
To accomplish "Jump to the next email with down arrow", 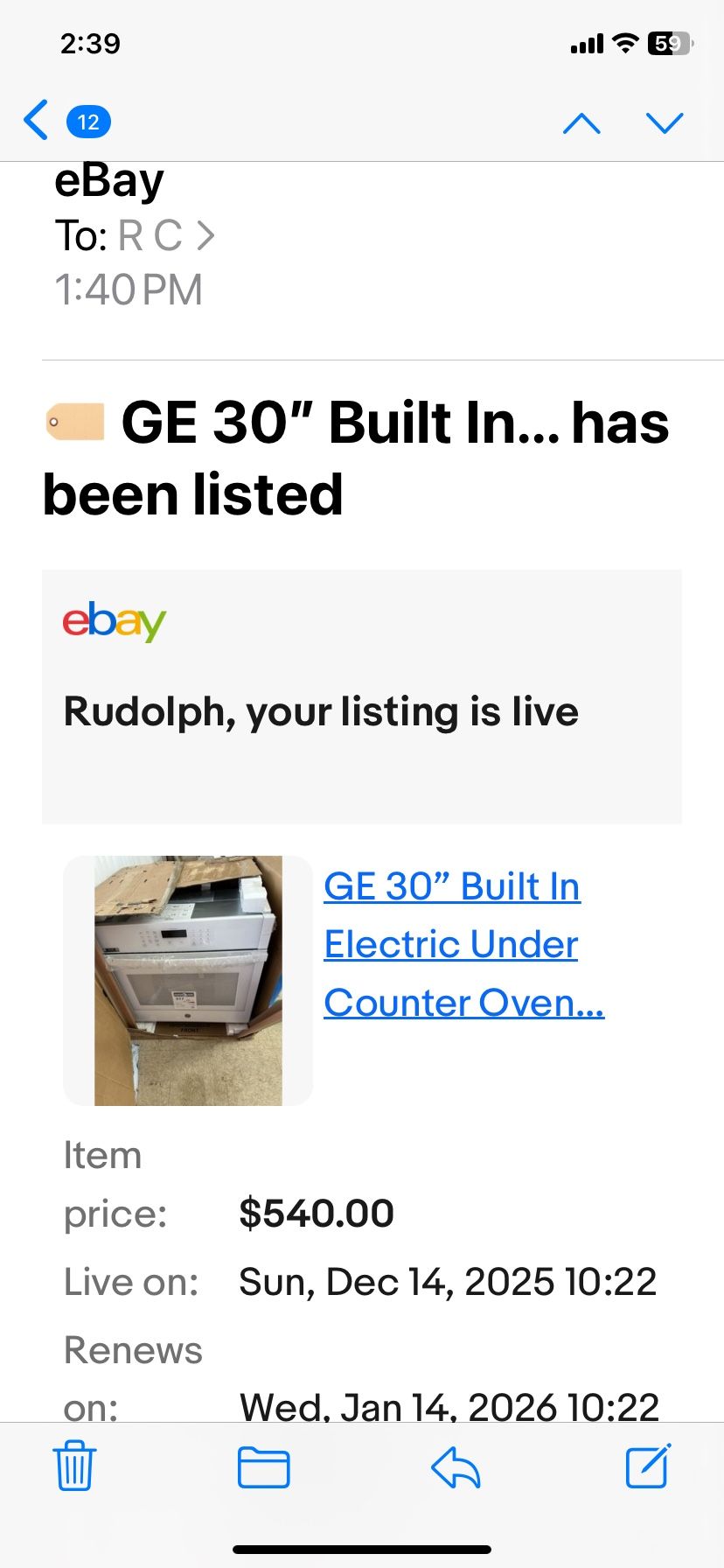I will [665, 122].
